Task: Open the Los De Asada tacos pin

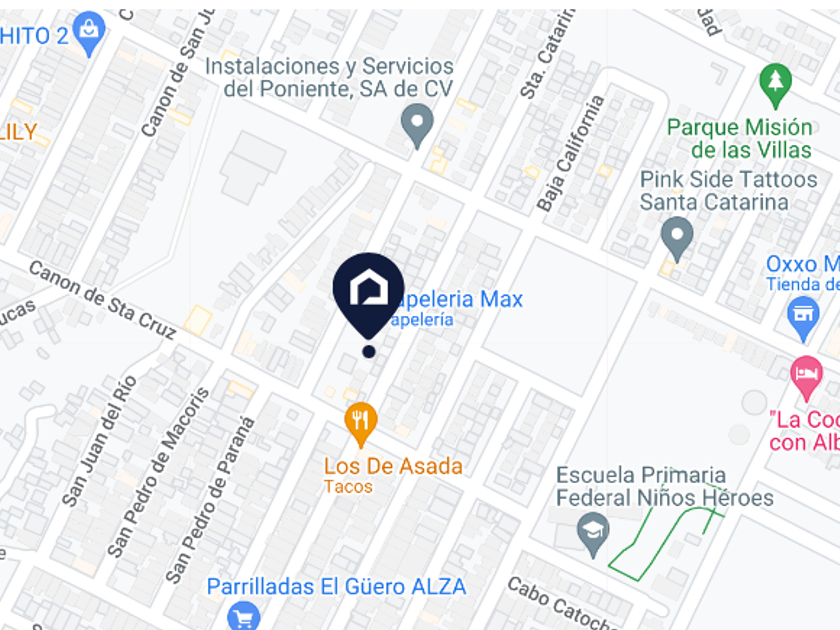Action: pyautogui.click(x=361, y=424)
